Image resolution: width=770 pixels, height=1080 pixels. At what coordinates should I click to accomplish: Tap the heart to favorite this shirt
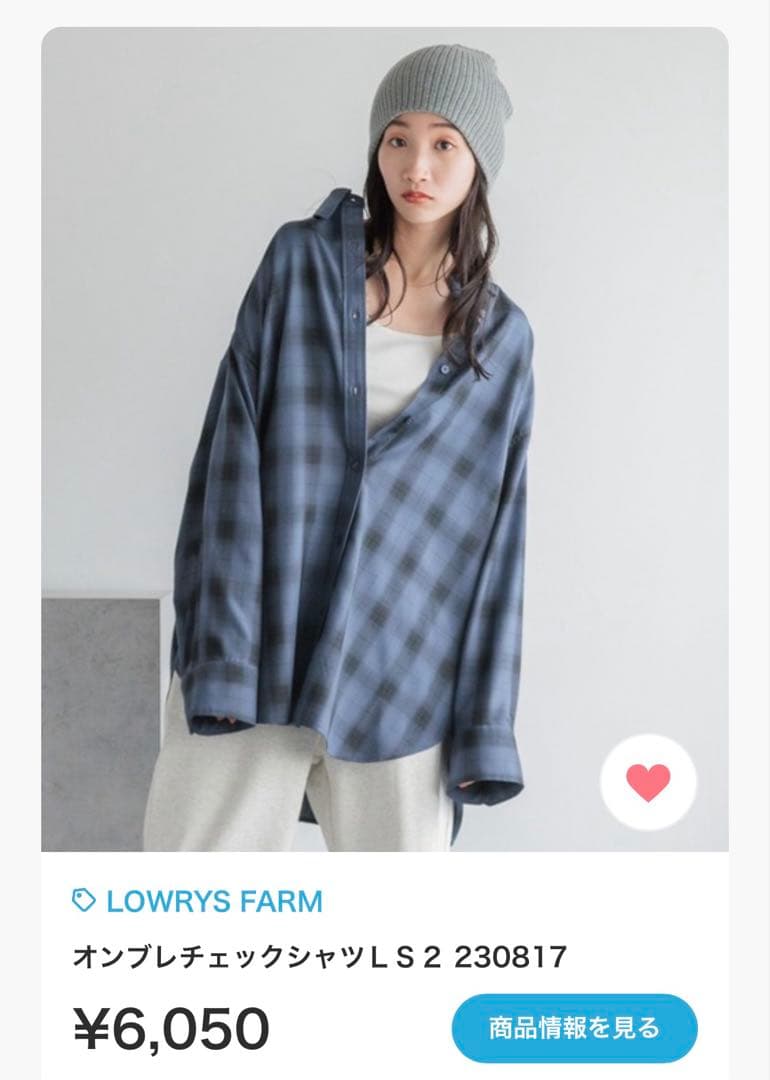pyautogui.click(x=648, y=782)
